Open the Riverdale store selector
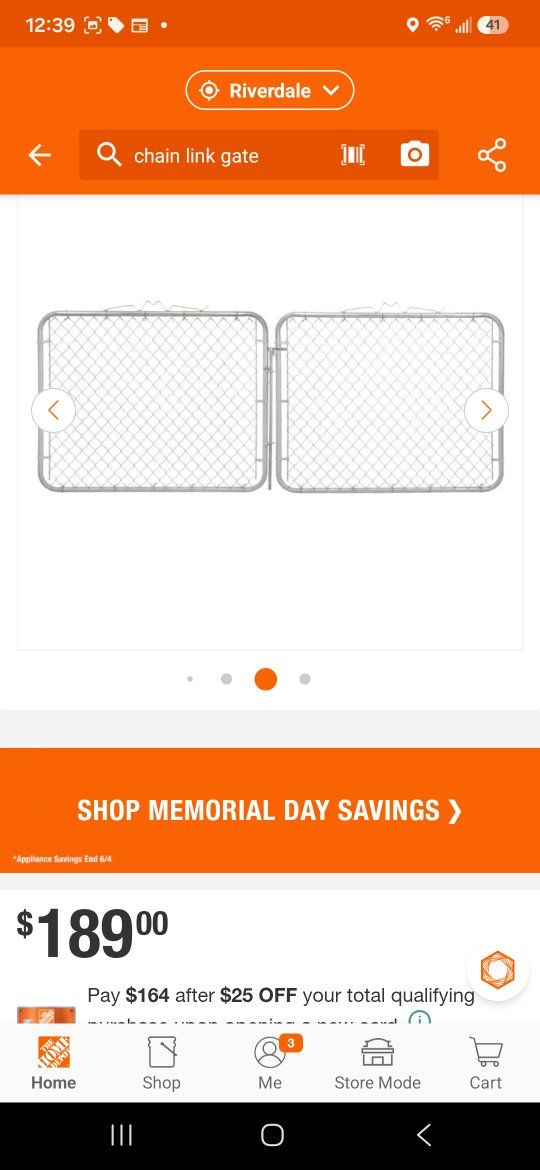 [269, 90]
